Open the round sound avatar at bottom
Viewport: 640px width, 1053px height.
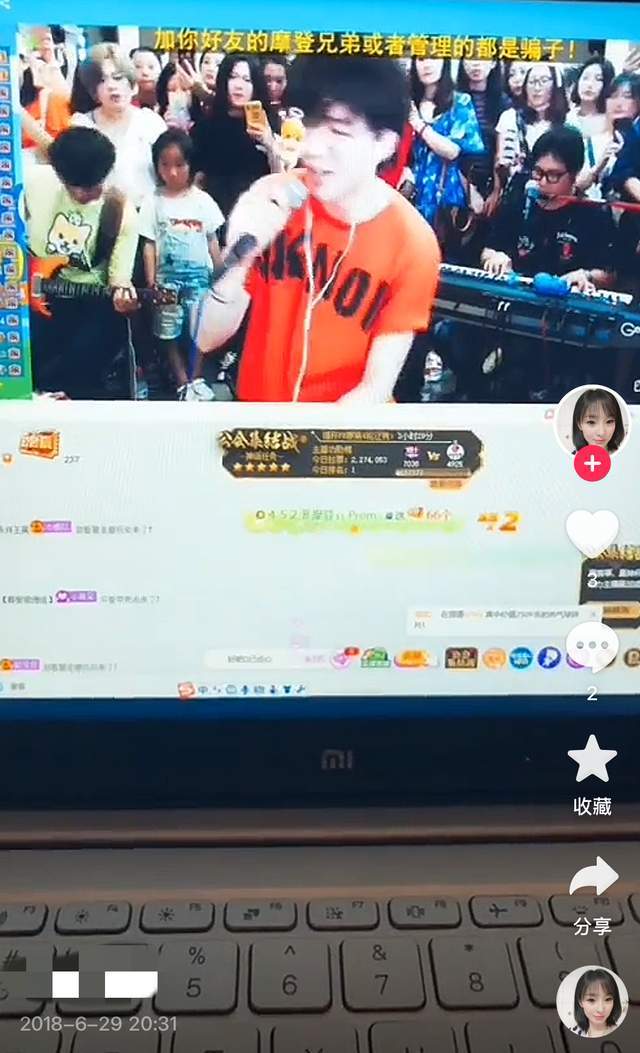point(592,1001)
